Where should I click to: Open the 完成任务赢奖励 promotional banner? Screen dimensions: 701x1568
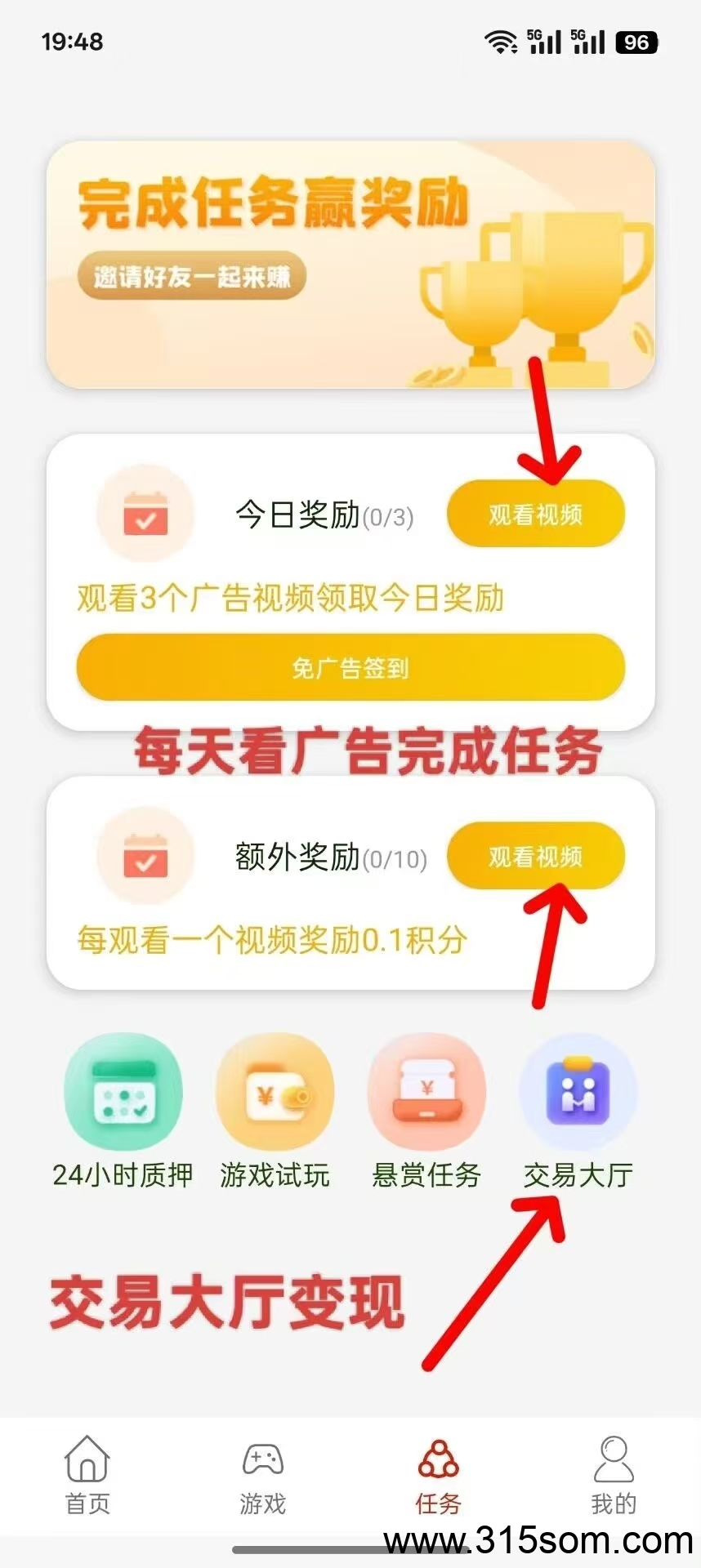tap(350, 264)
